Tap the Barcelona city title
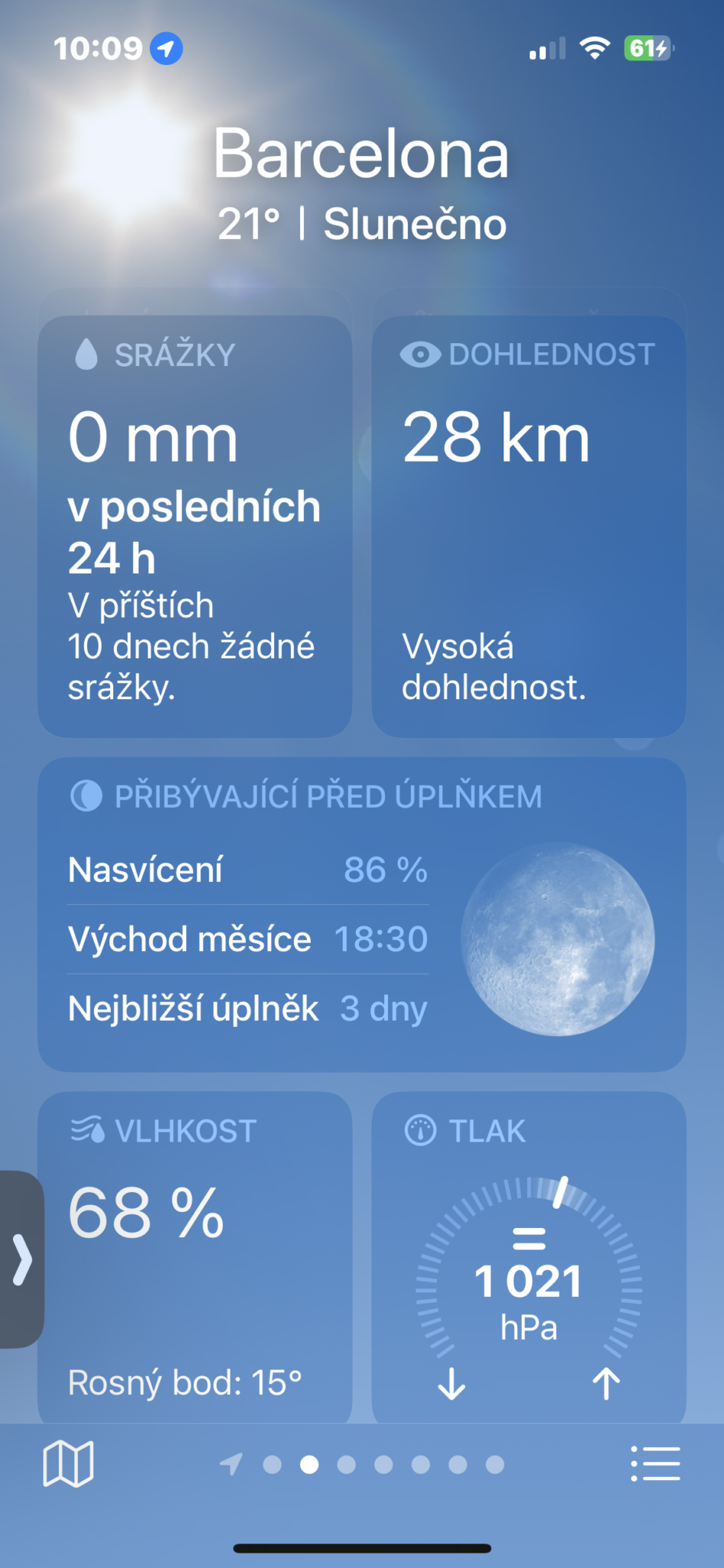This screenshot has width=724, height=1568. (362, 153)
